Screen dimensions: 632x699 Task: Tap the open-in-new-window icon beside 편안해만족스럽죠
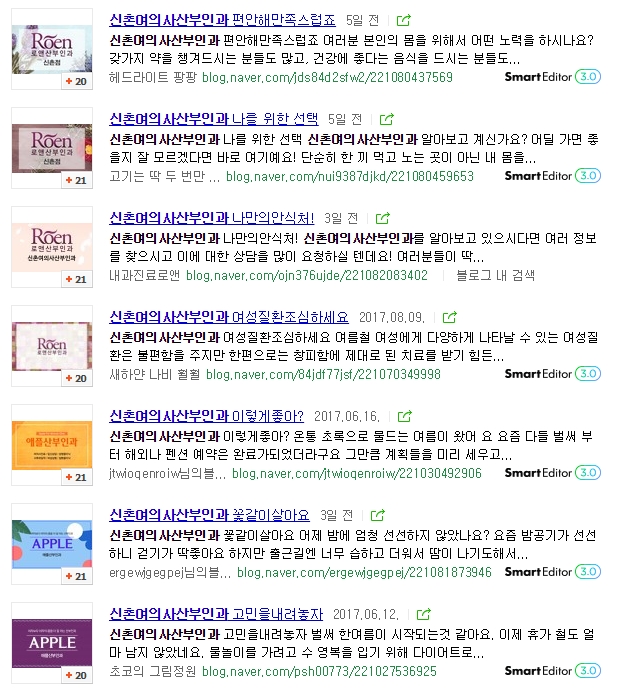pyautogui.click(x=402, y=20)
